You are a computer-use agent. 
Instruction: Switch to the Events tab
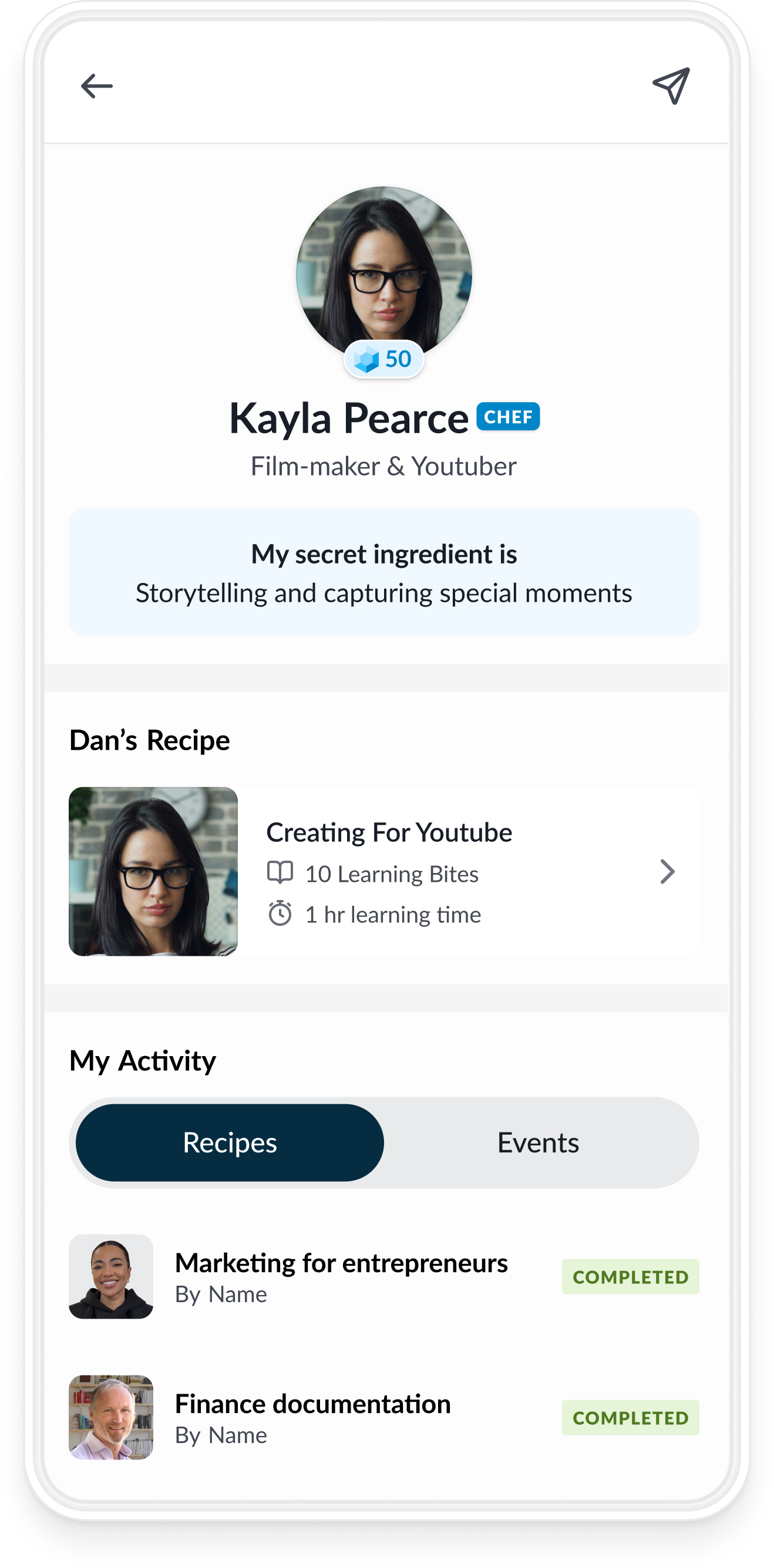point(539,1142)
